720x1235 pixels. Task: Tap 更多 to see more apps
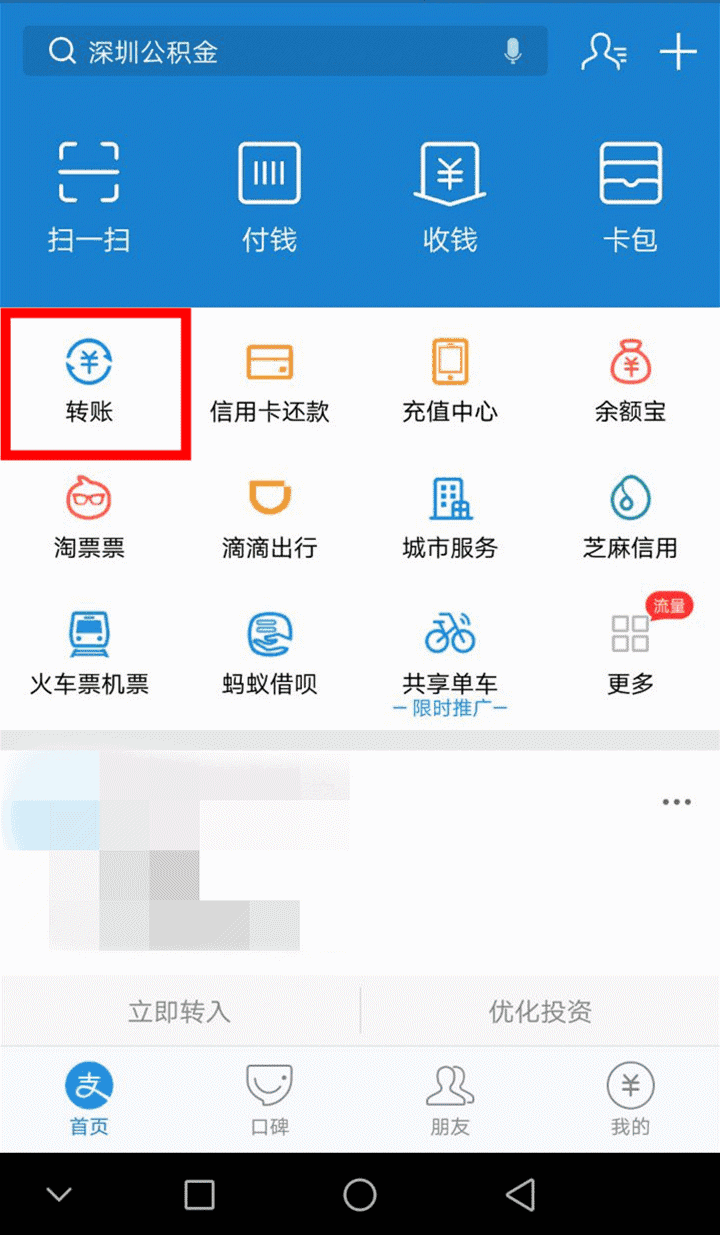[x=630, y=655]
